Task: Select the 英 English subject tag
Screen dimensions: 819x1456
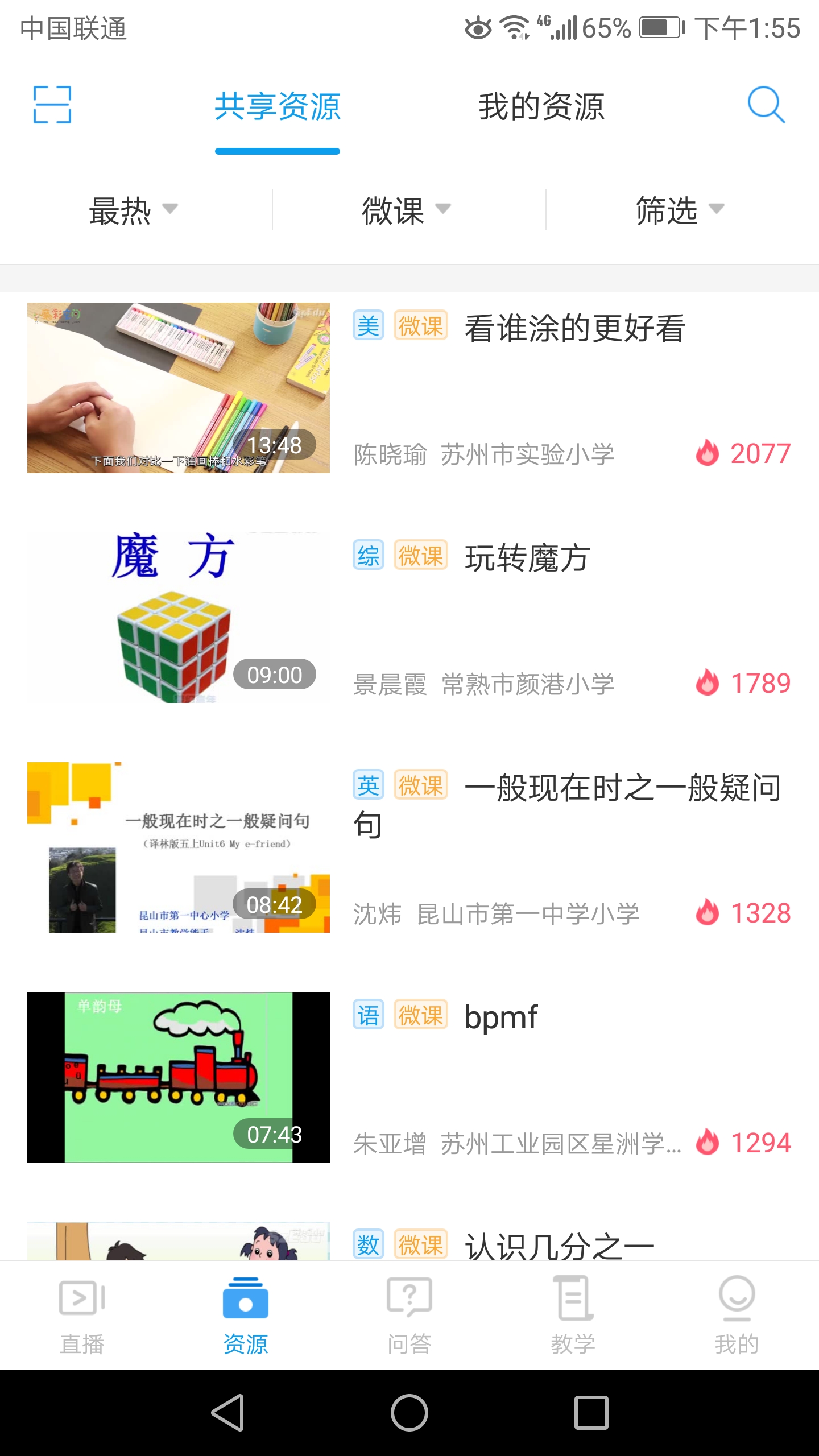Action: 367,786
